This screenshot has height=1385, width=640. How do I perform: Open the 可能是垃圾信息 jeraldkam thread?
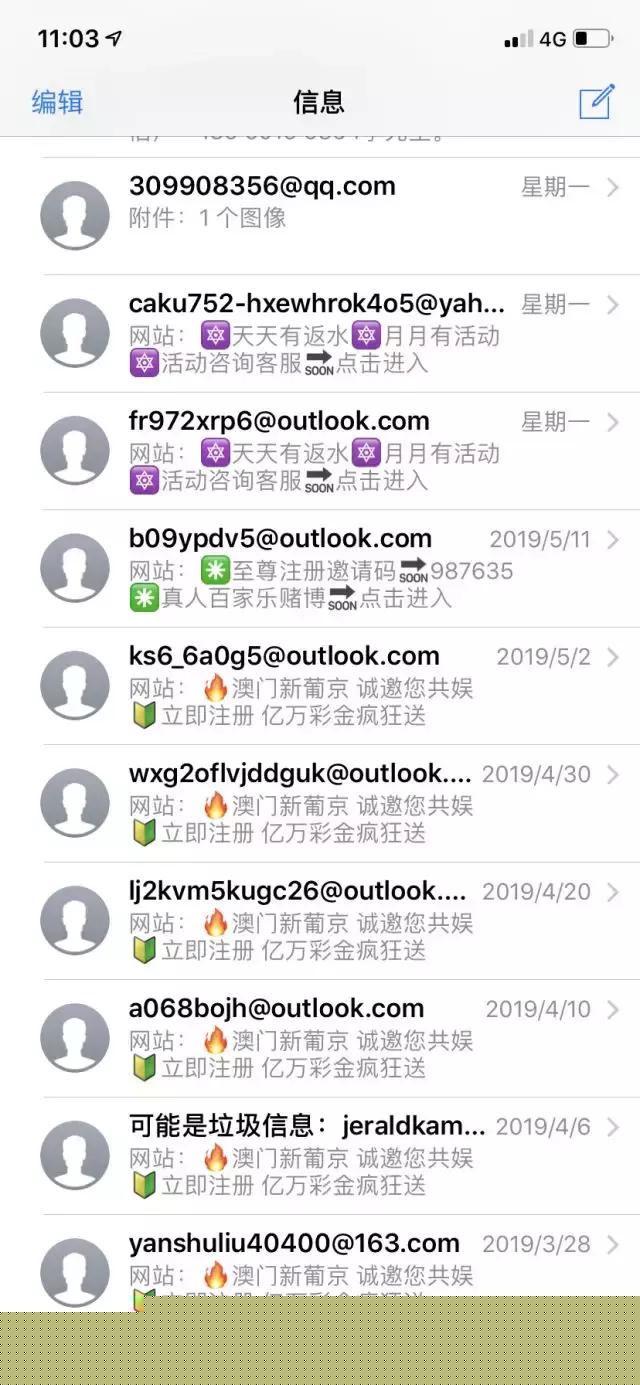[320, 1156]
